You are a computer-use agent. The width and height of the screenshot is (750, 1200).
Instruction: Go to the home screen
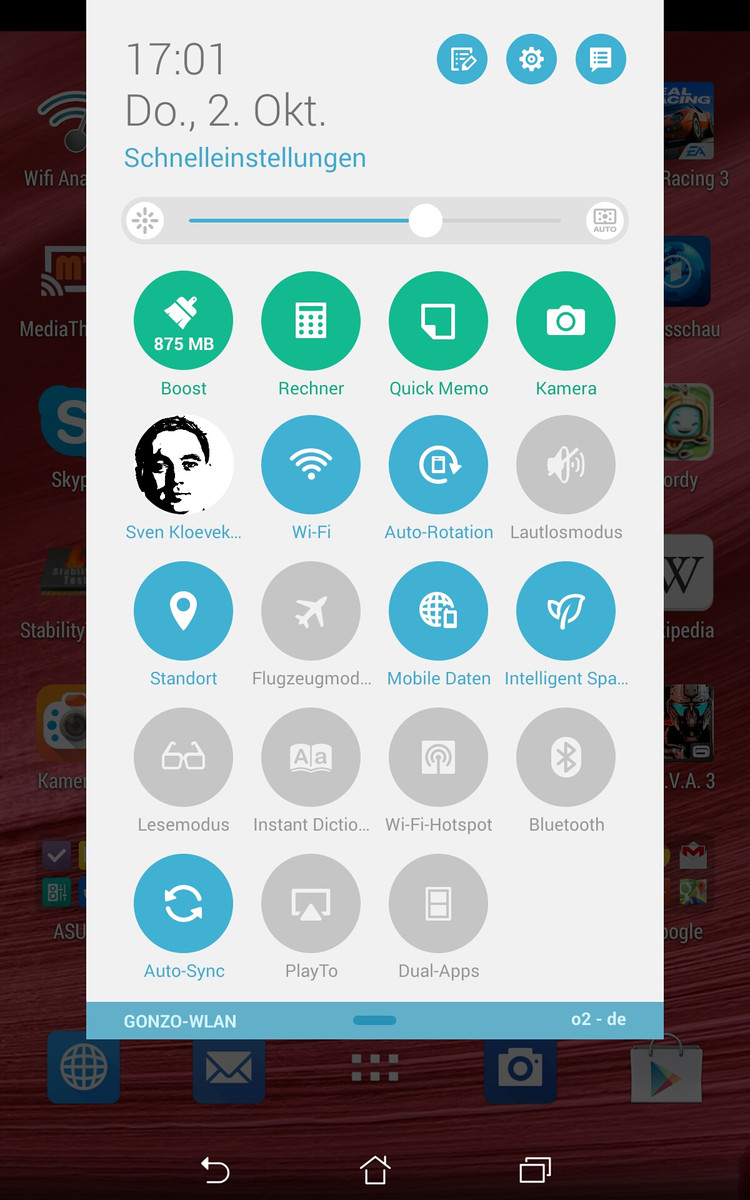point(375,1169)
